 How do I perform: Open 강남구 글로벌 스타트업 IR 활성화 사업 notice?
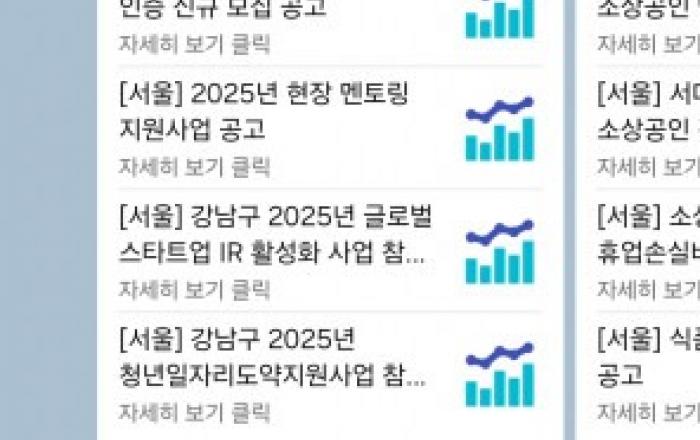tap(272, 235)
